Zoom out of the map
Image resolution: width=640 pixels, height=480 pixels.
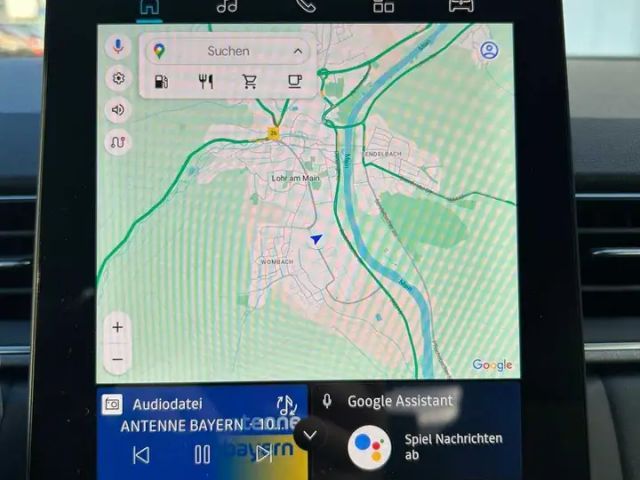point(118,357)
